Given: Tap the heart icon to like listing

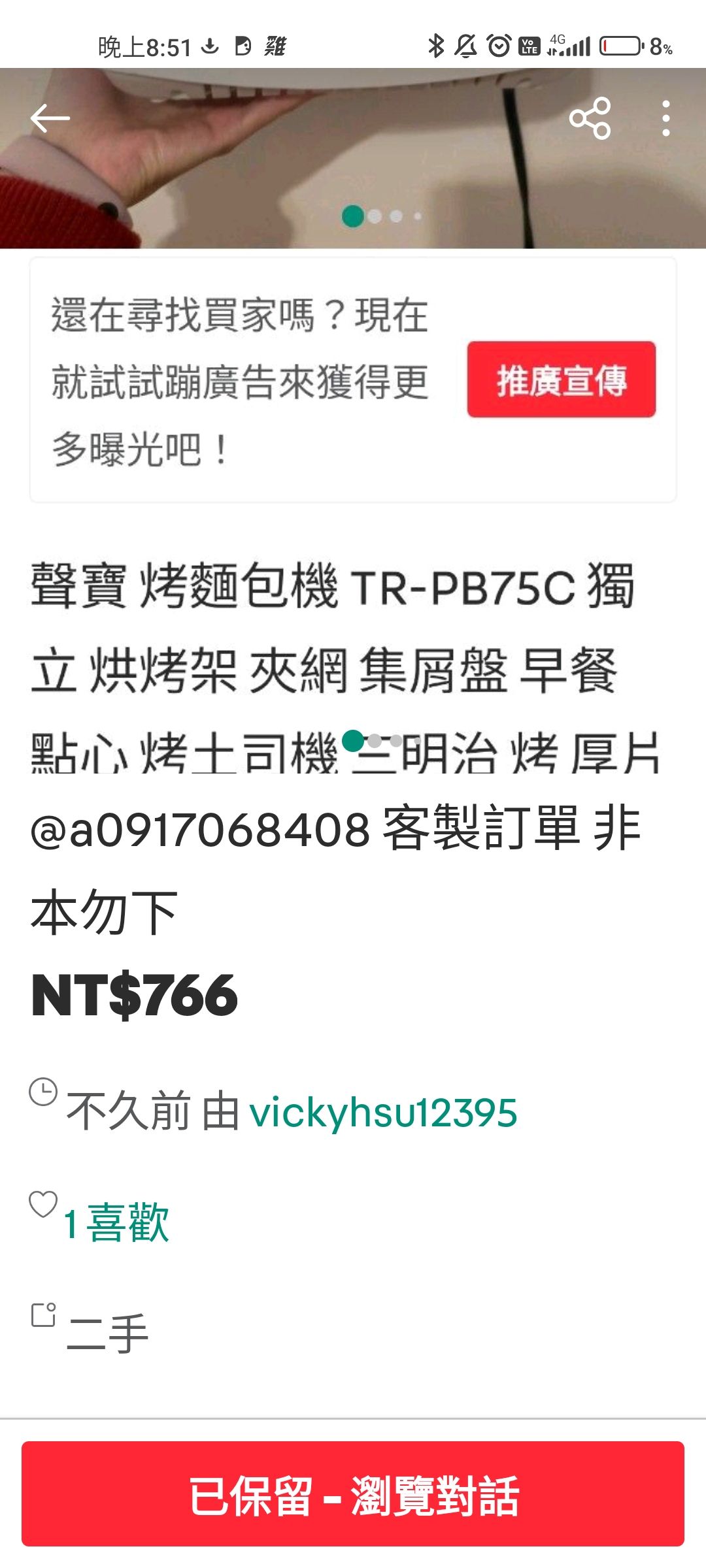Looking at the screenshot, I should [x=43, y=1204].
